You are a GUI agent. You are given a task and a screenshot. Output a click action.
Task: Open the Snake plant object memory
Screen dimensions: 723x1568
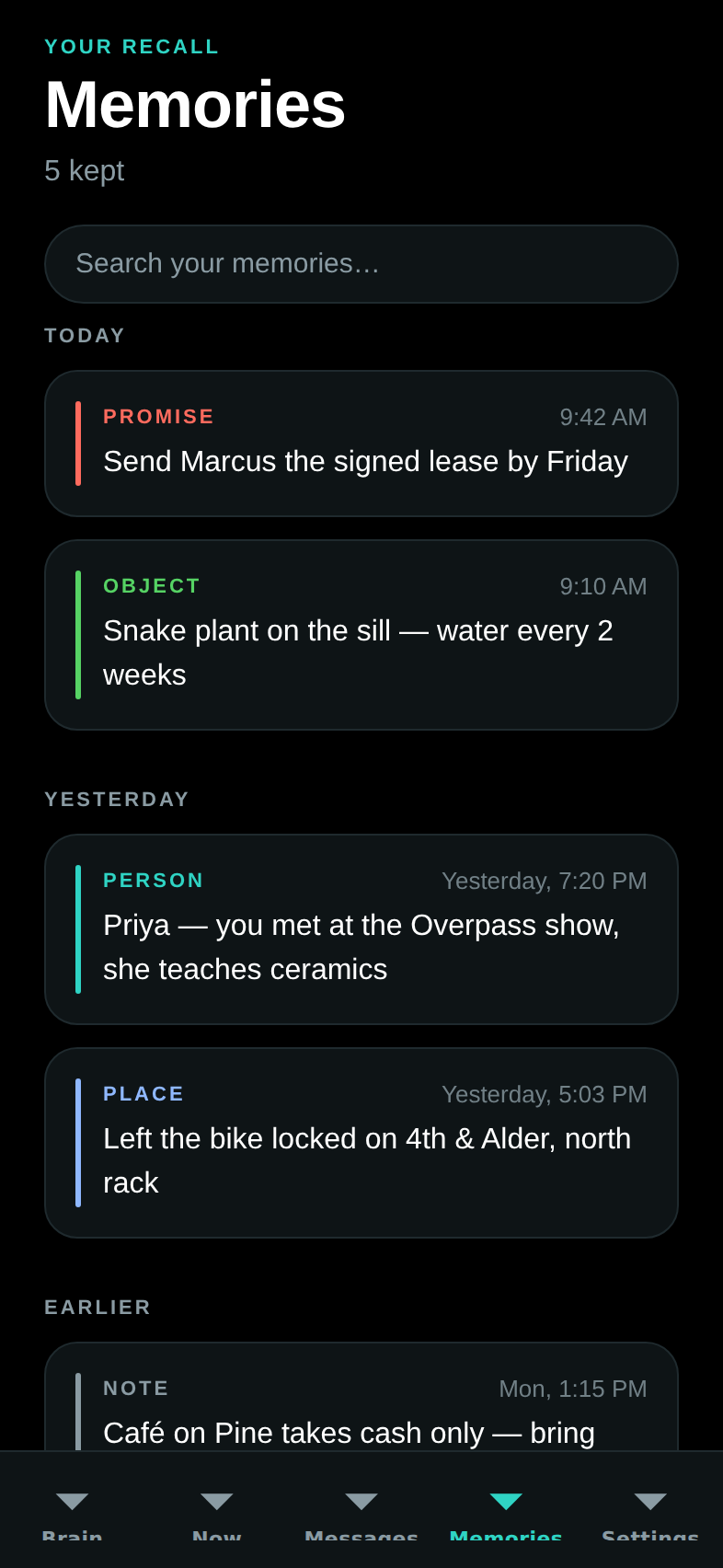tap(361, 635)
